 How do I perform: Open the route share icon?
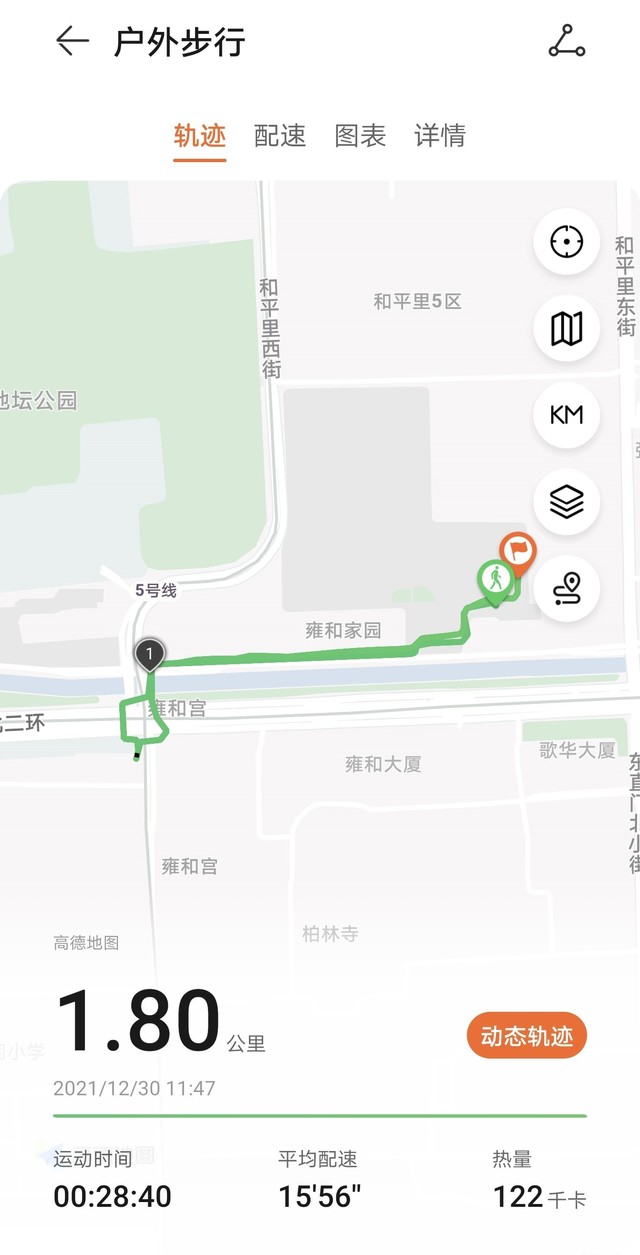tap(567, 42)
